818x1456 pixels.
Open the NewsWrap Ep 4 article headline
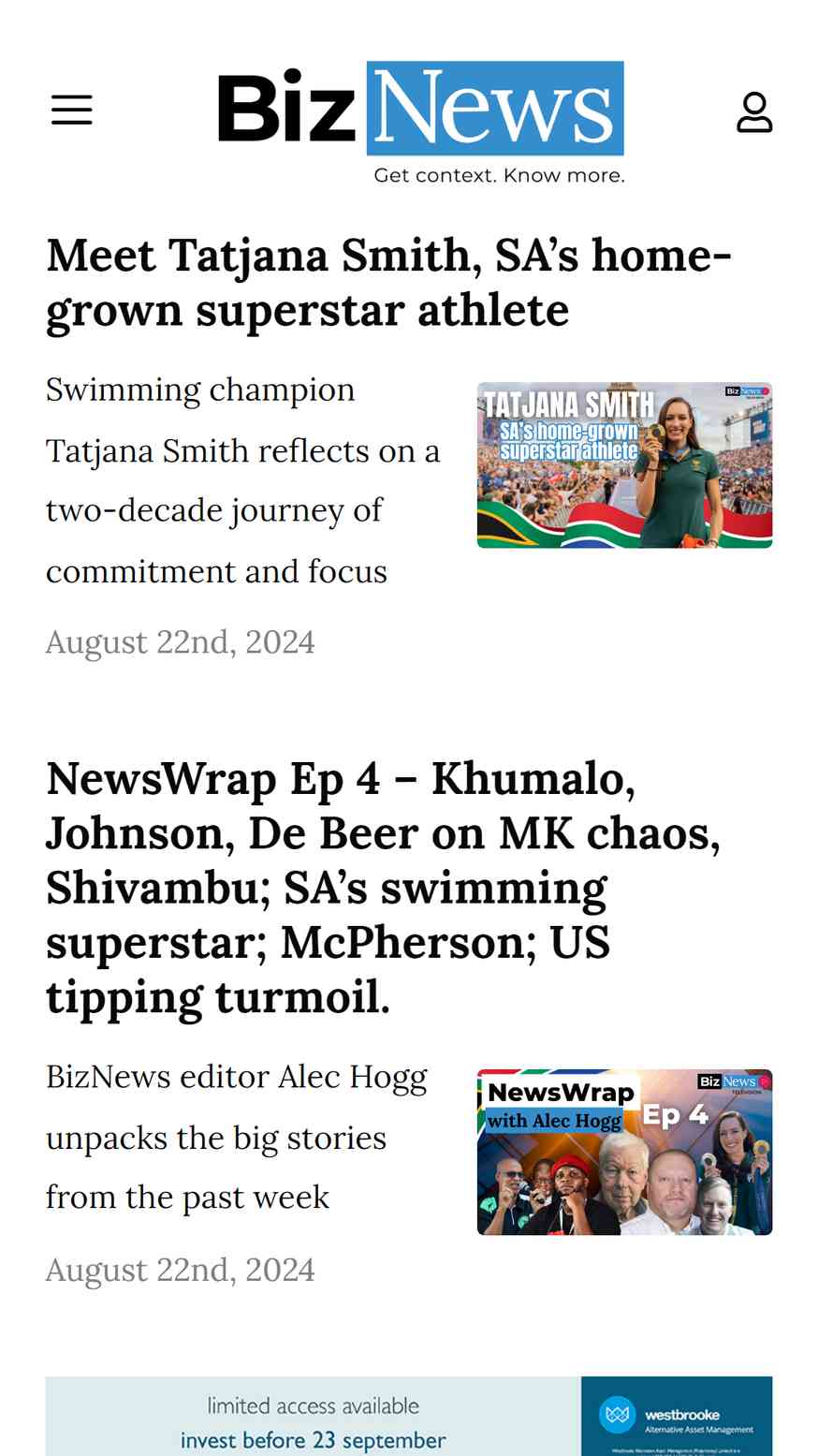384,888
